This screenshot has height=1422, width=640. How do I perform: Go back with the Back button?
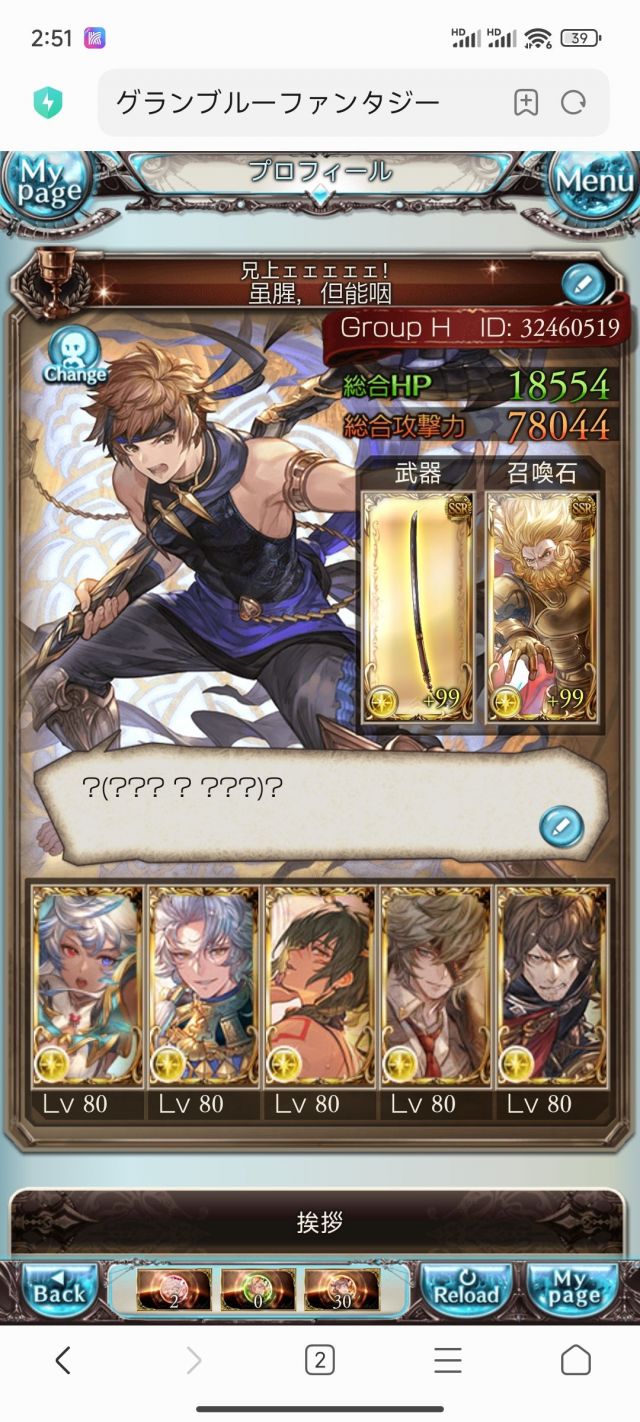coord(60,1292)
